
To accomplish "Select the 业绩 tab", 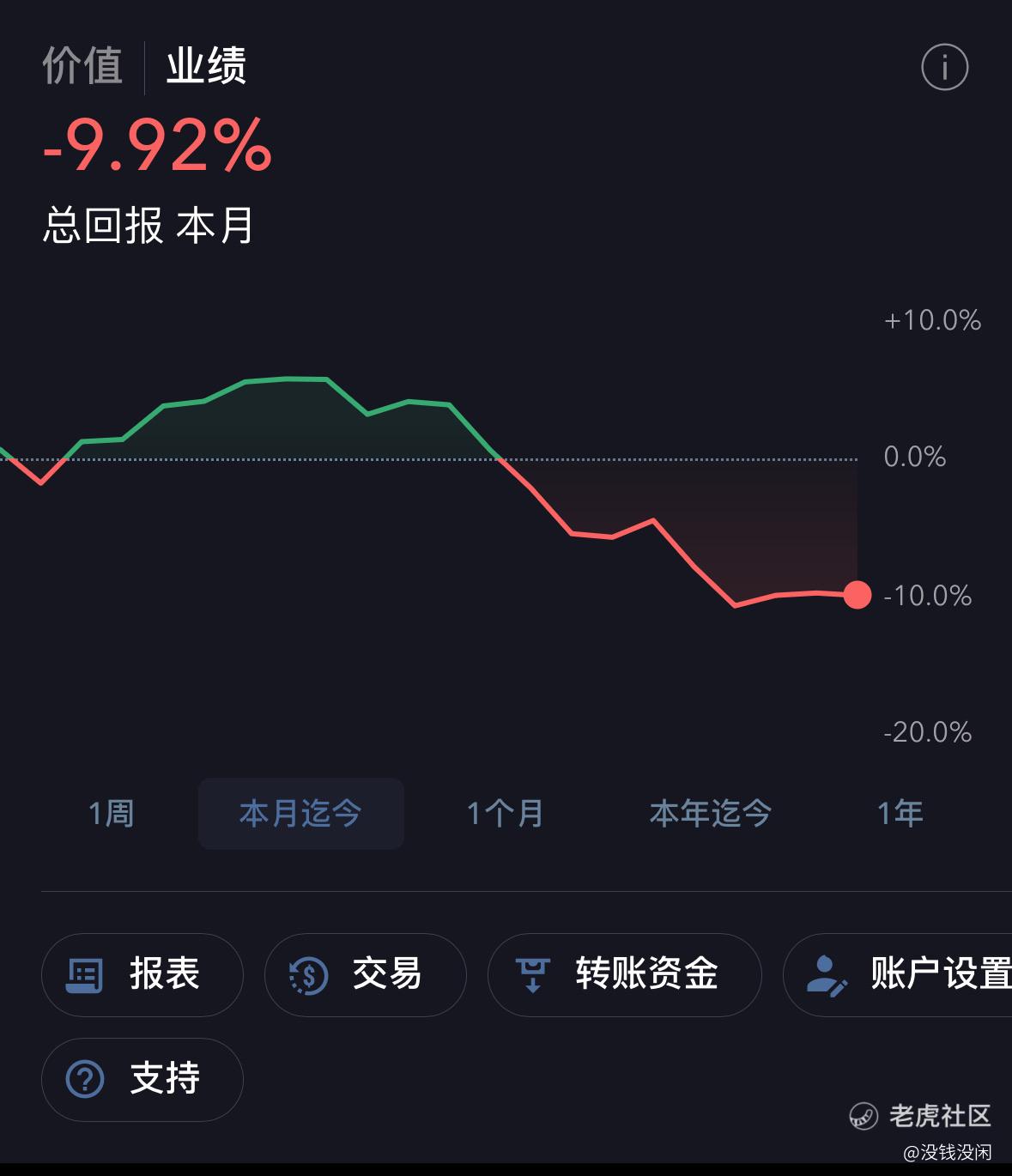I will pyautogui.click(x=206, y=66).
